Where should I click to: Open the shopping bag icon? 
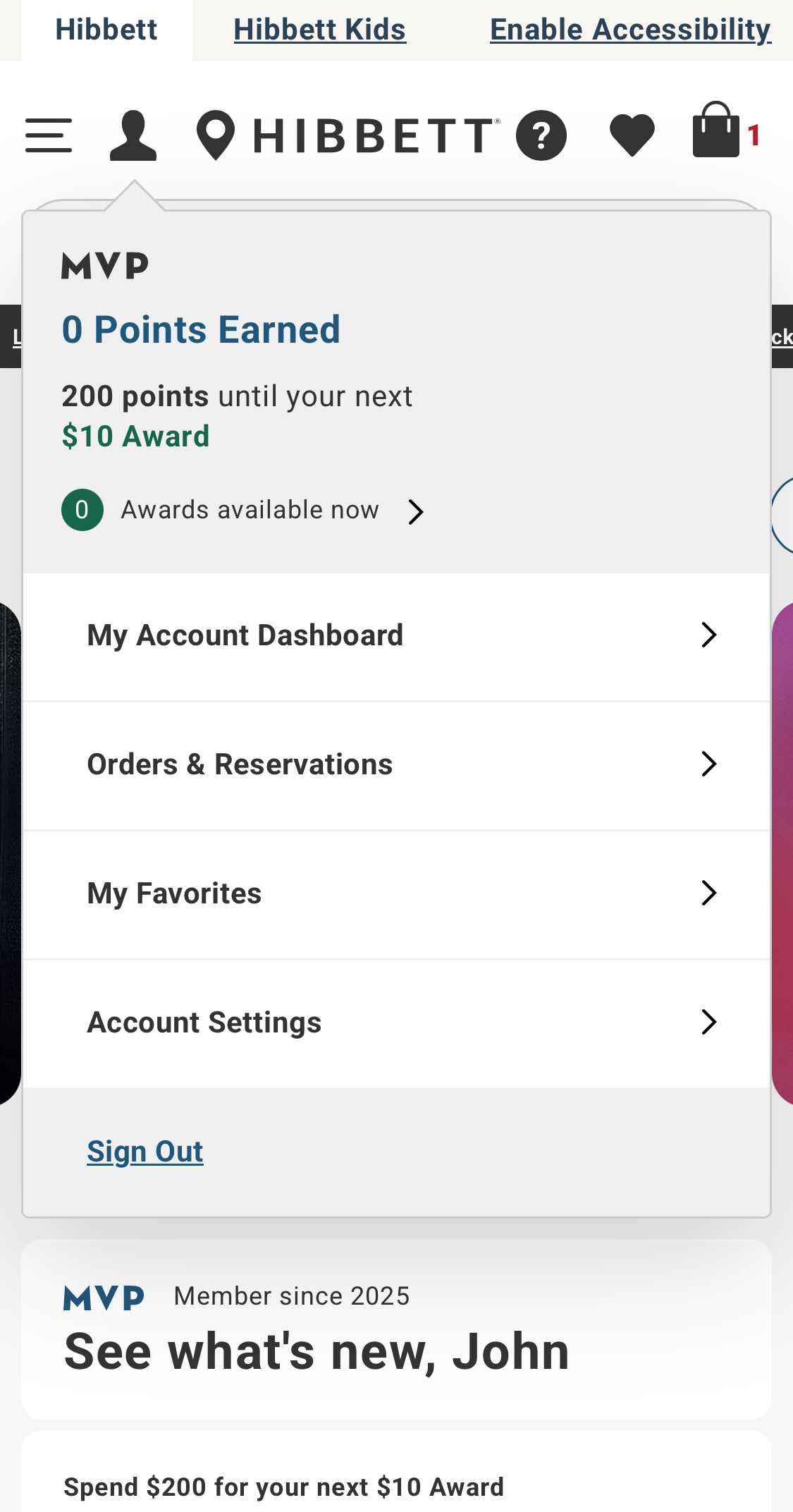pyautogui.click(x=716, y=135)
